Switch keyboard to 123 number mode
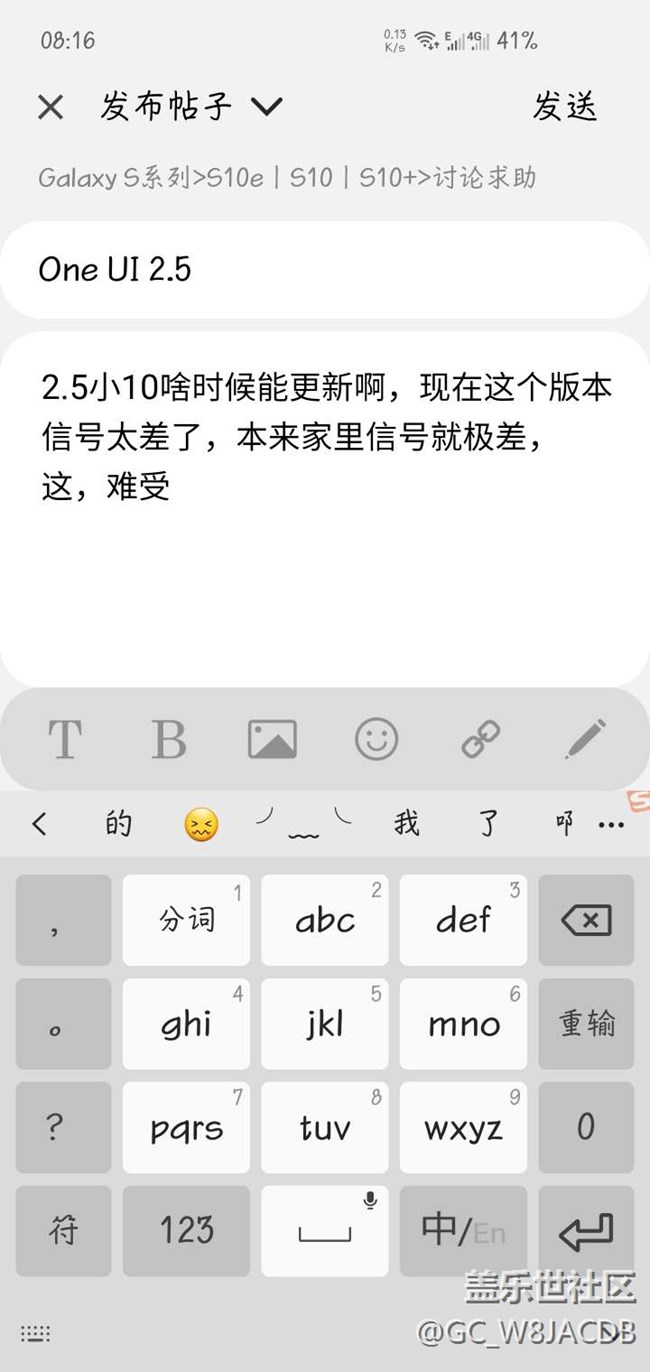 point(186,1231)
